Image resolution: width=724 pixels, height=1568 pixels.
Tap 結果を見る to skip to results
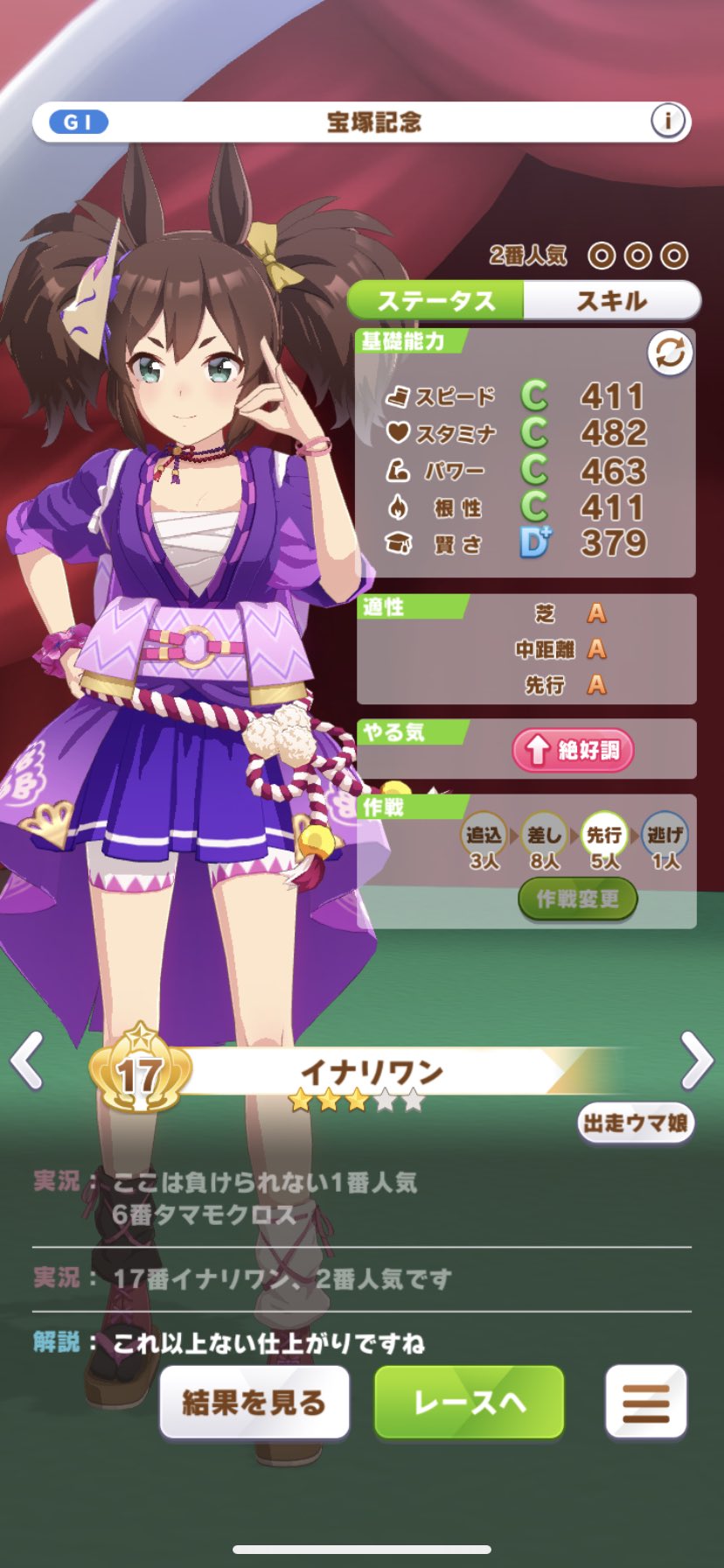(x=254, y=1403)
